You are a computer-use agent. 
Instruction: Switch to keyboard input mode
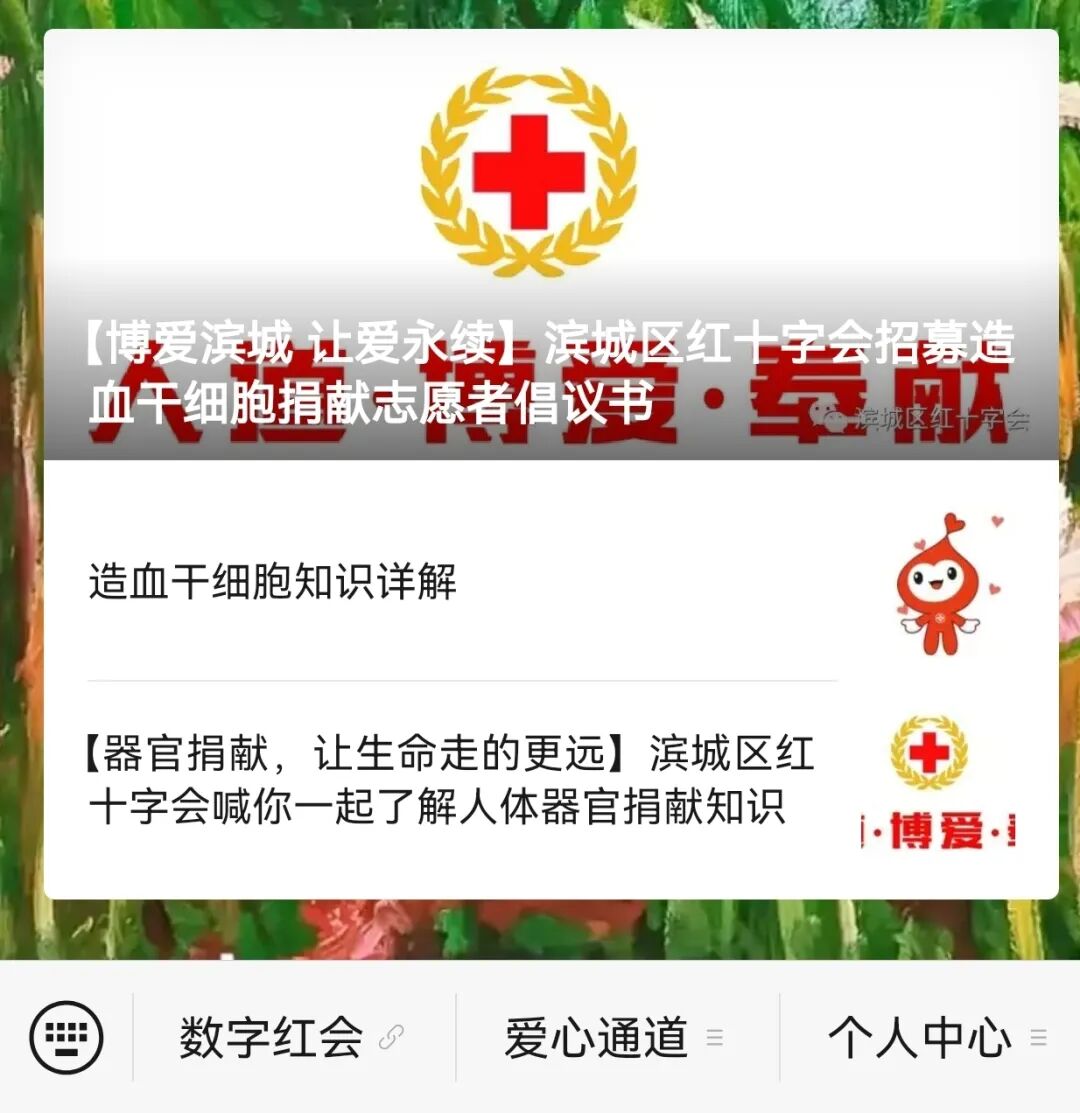pyautogui.click(x=66, y=1037)
